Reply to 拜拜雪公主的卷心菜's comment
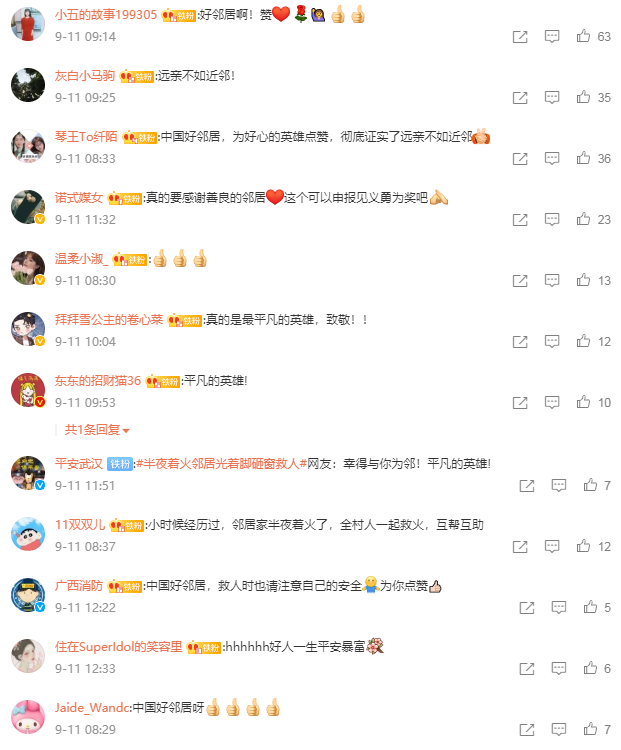 click(x=552, y=342)
